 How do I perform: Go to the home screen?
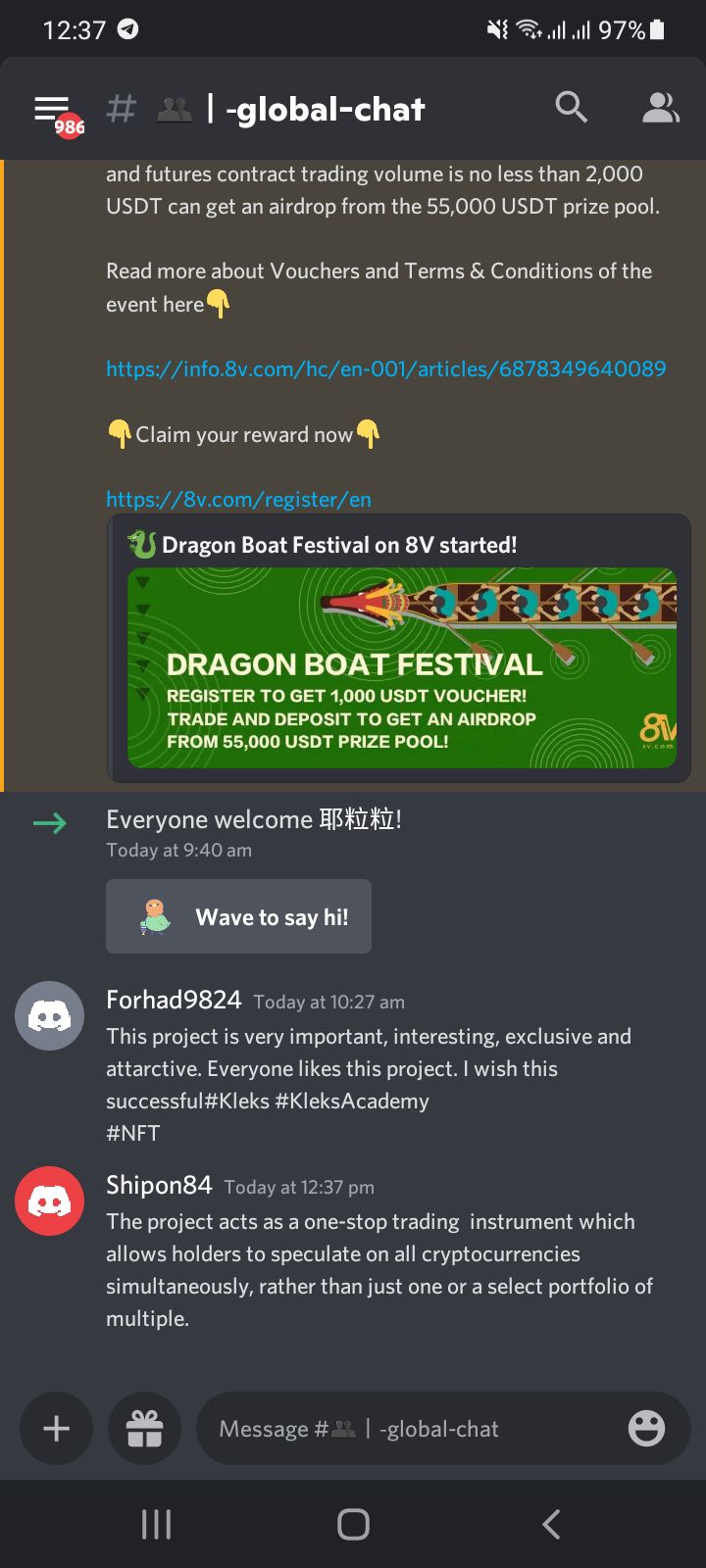tap(353, 1524)
